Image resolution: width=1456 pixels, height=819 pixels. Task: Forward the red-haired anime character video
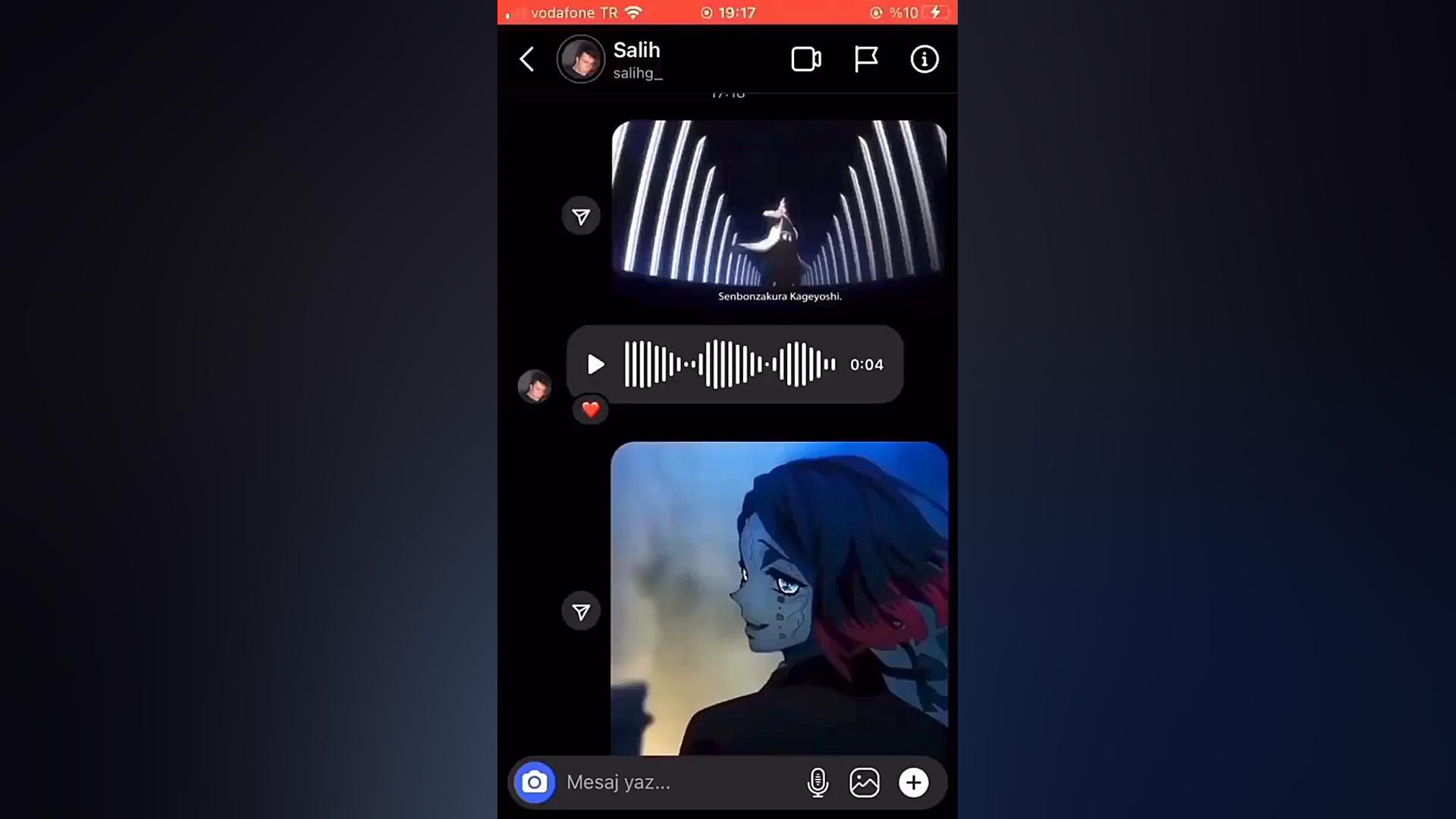tap(581, 611)
